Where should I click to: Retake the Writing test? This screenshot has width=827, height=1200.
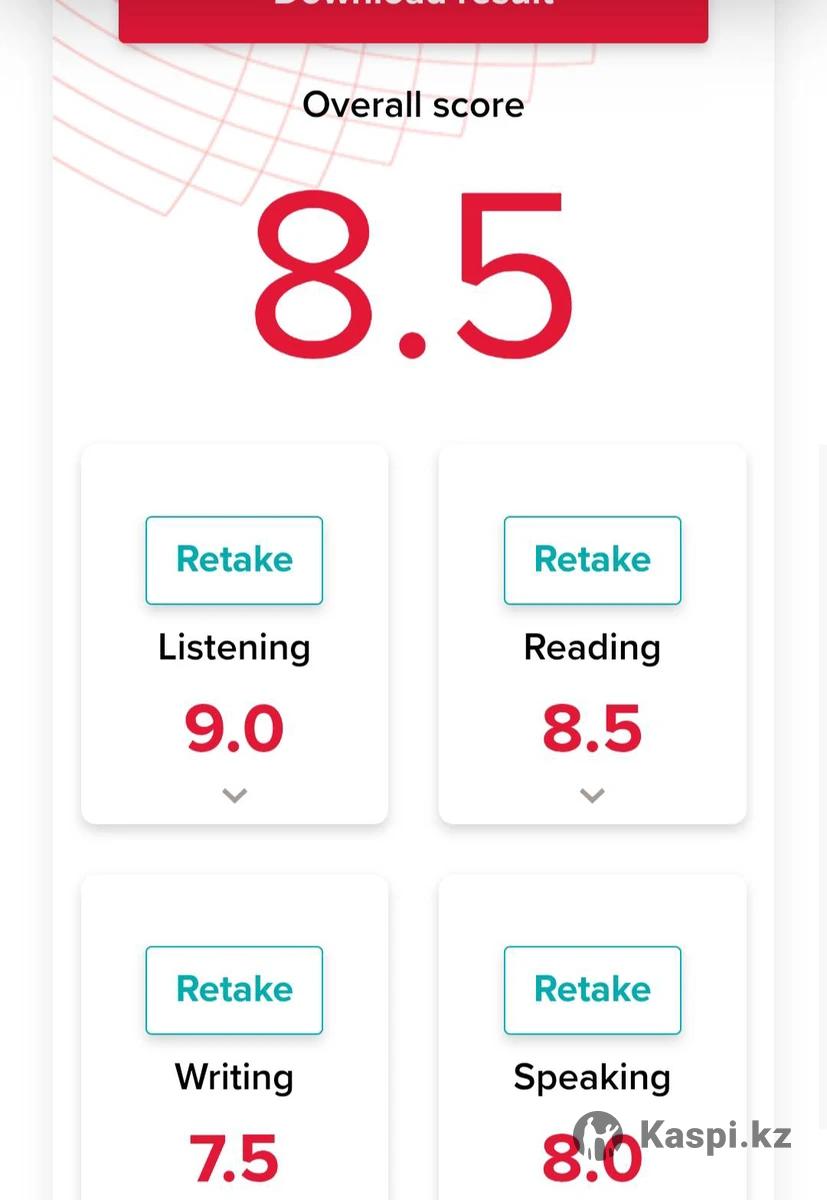pyautogui.click(x=234, y=990)
